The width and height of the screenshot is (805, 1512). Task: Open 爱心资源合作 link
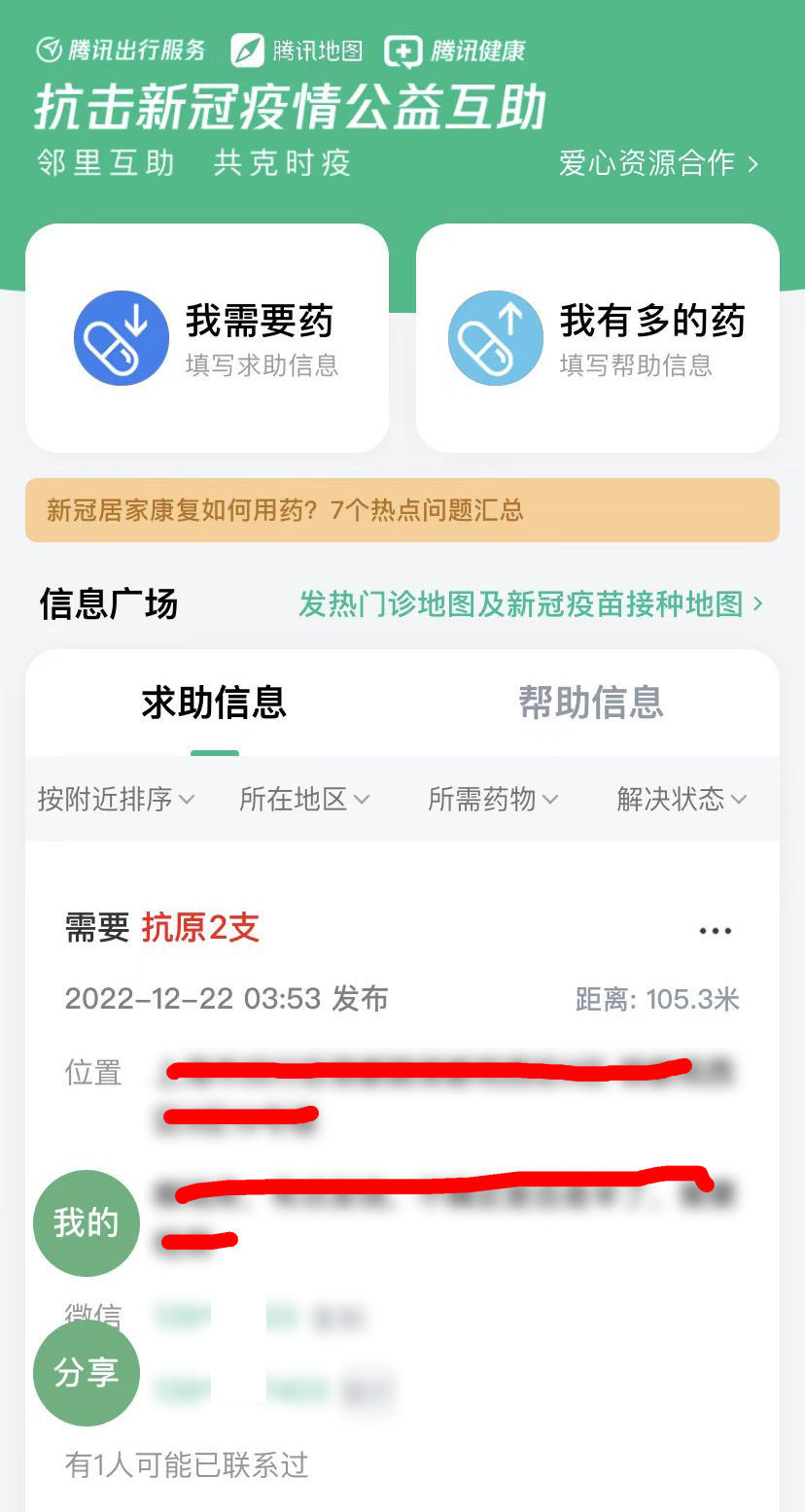[657, 163]
